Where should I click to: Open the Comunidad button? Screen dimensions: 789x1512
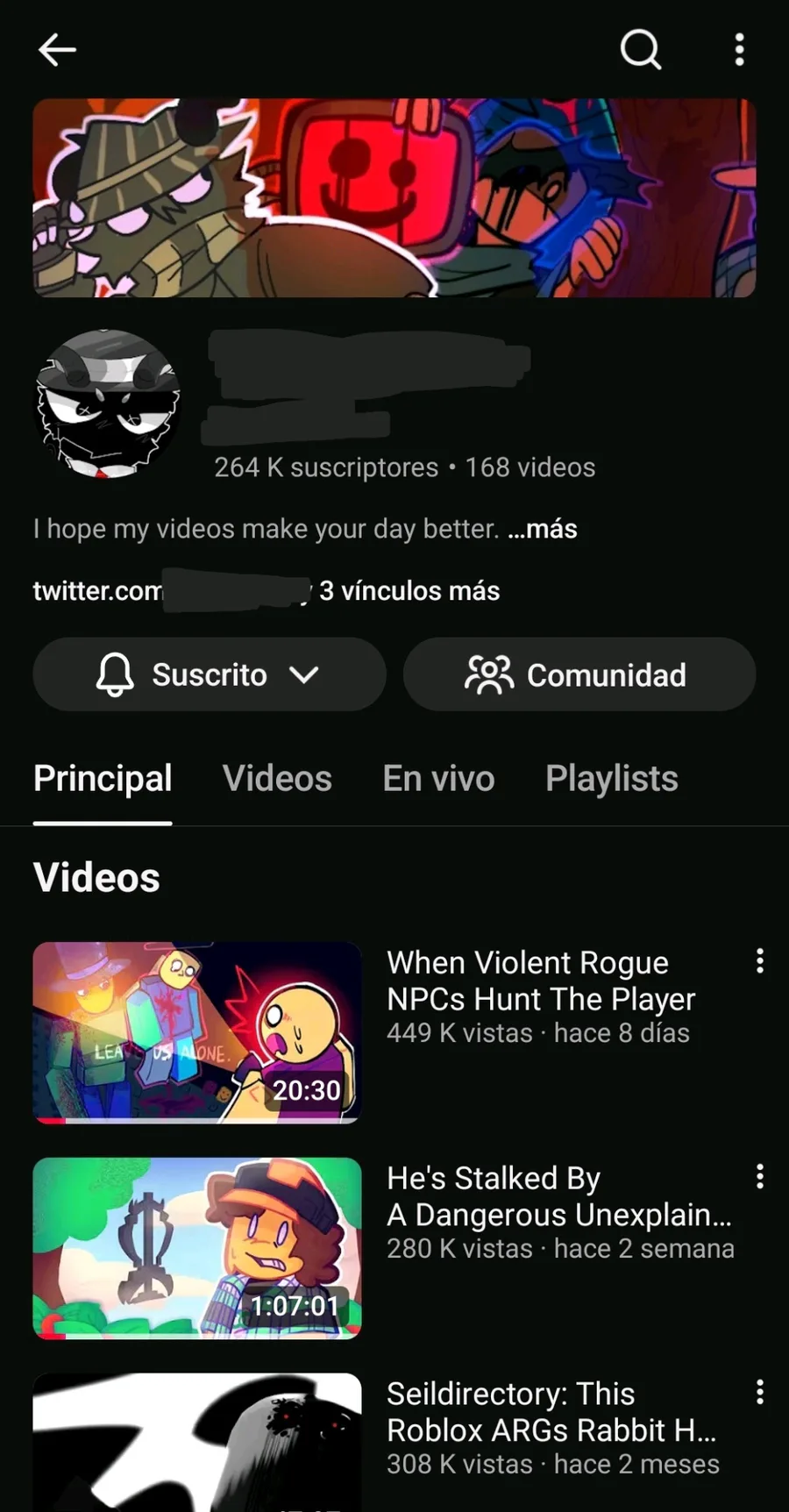tap(579, 674)
